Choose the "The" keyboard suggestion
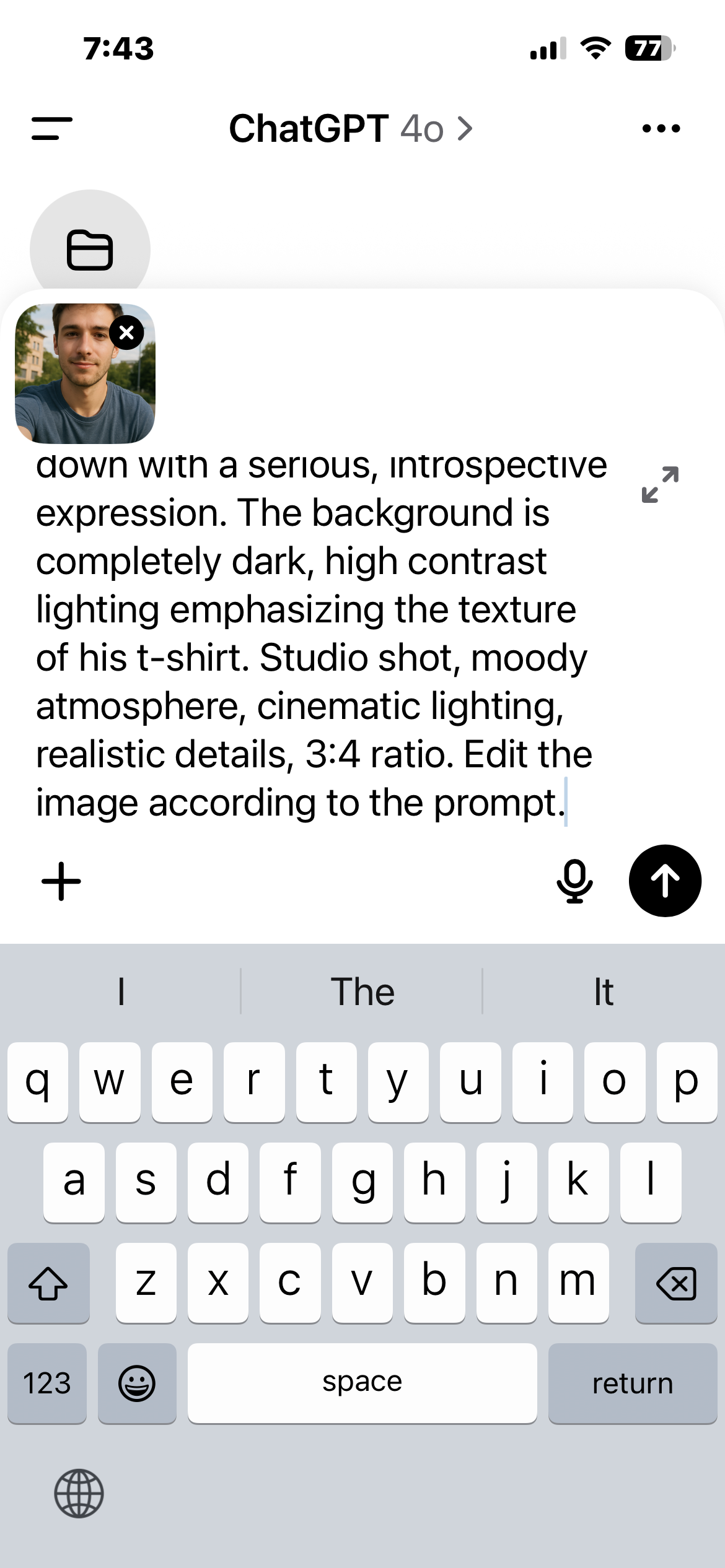This screenshot has width=725, height=1568. pos(362,992)
